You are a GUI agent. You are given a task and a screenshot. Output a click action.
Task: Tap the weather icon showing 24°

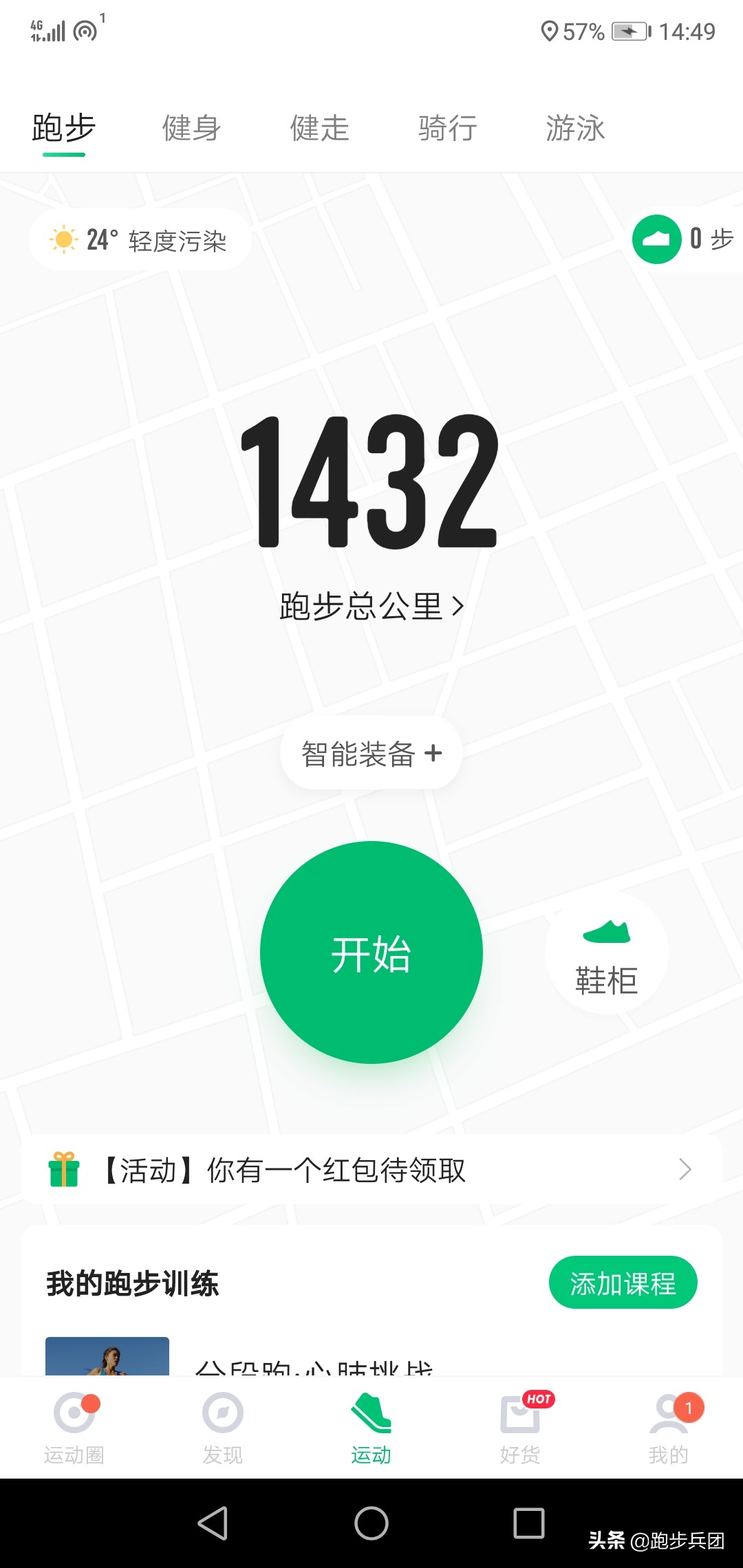tap(62, 240)
